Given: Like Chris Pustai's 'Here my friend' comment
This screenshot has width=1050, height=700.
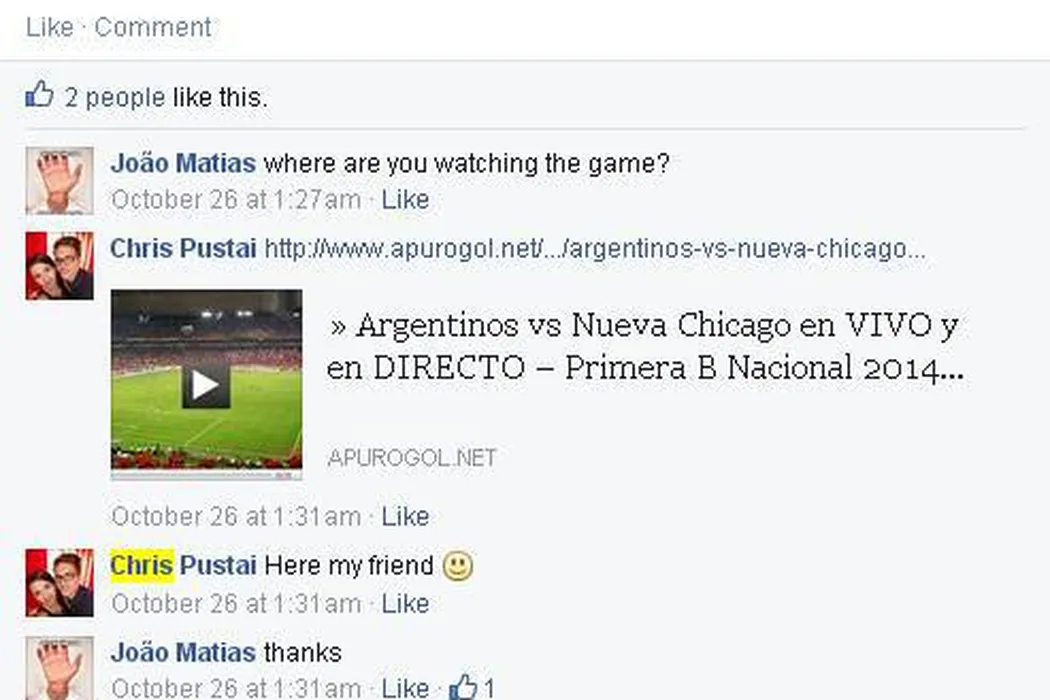Looking at the screenshot, I should [405, 603].
